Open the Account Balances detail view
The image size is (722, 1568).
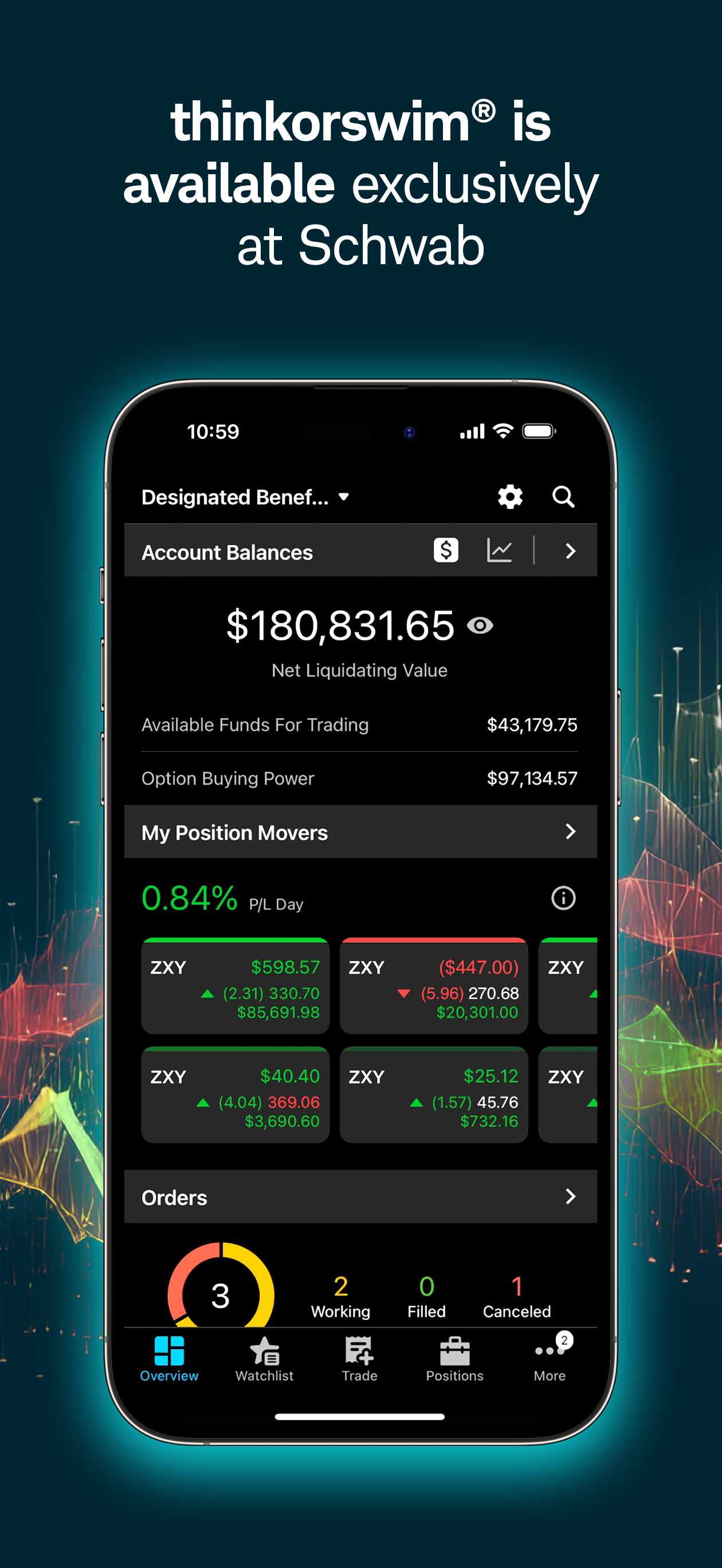[x=570, y=550]
